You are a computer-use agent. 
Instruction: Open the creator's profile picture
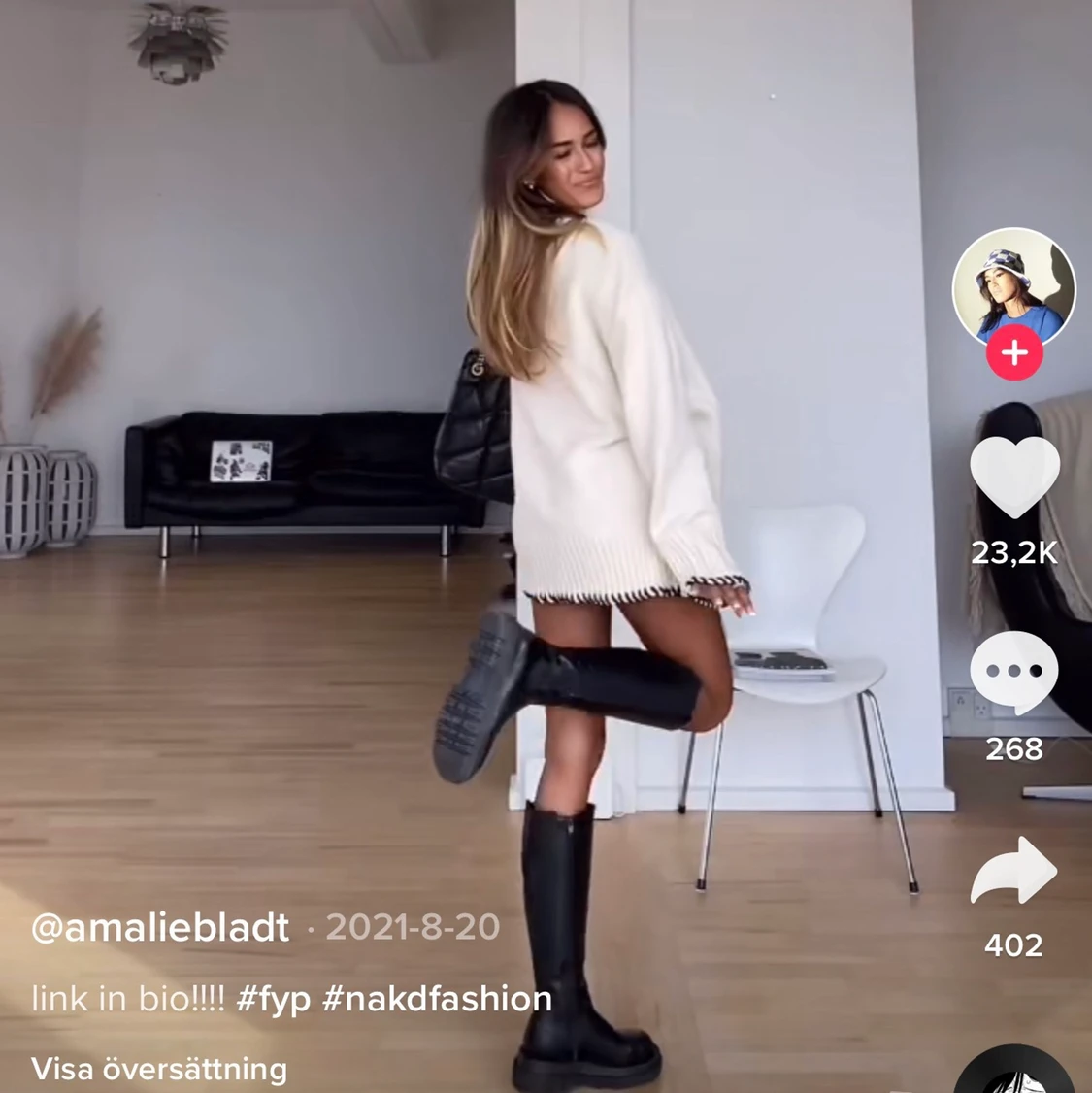tap(1013, 283)
